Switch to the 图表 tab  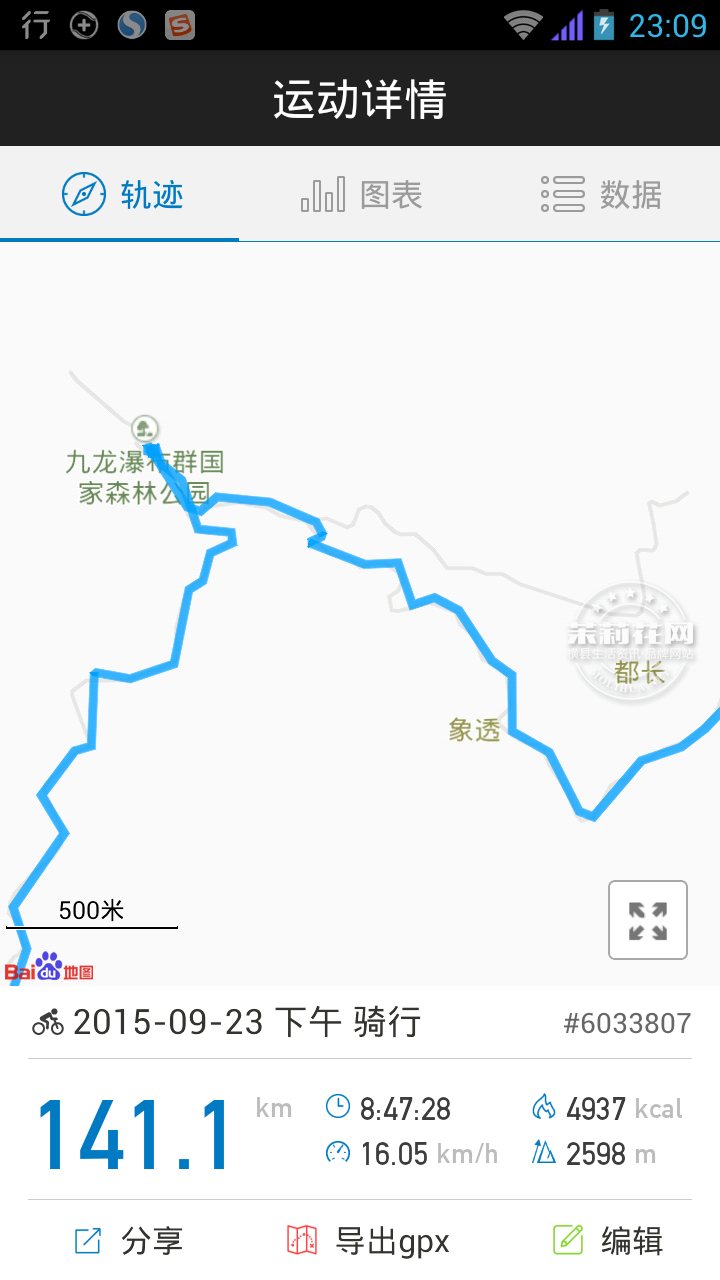click(x=360, y=194)
